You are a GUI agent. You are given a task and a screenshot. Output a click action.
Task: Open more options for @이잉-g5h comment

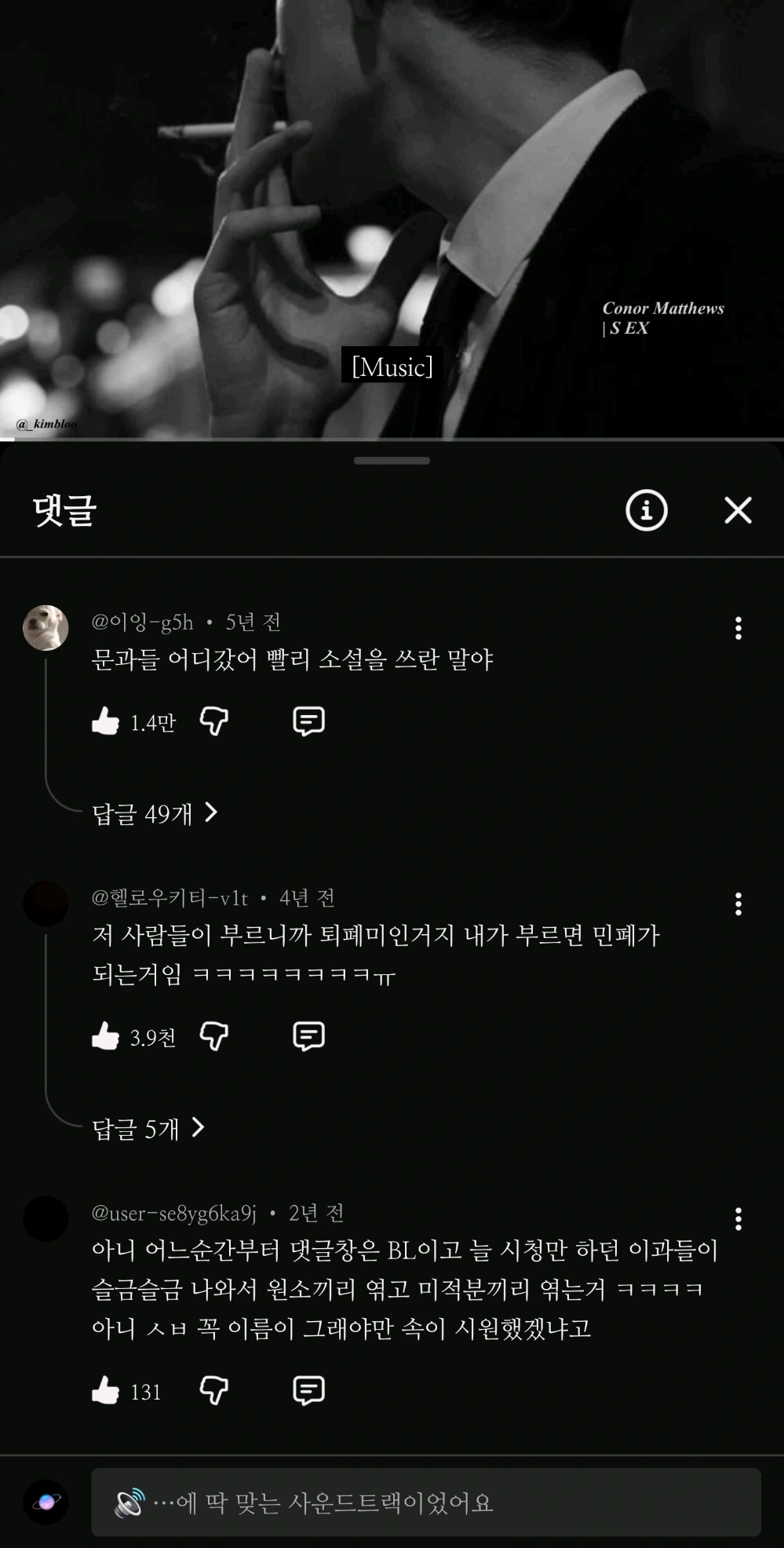(738, 628)
